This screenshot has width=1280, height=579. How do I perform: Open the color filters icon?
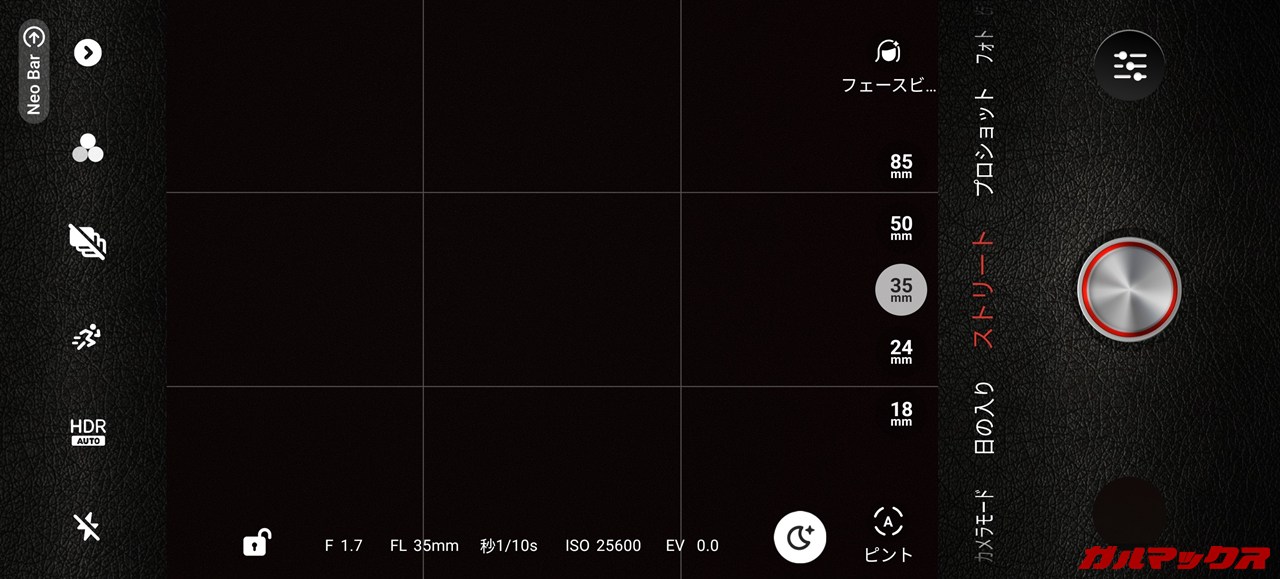(88, 150)
